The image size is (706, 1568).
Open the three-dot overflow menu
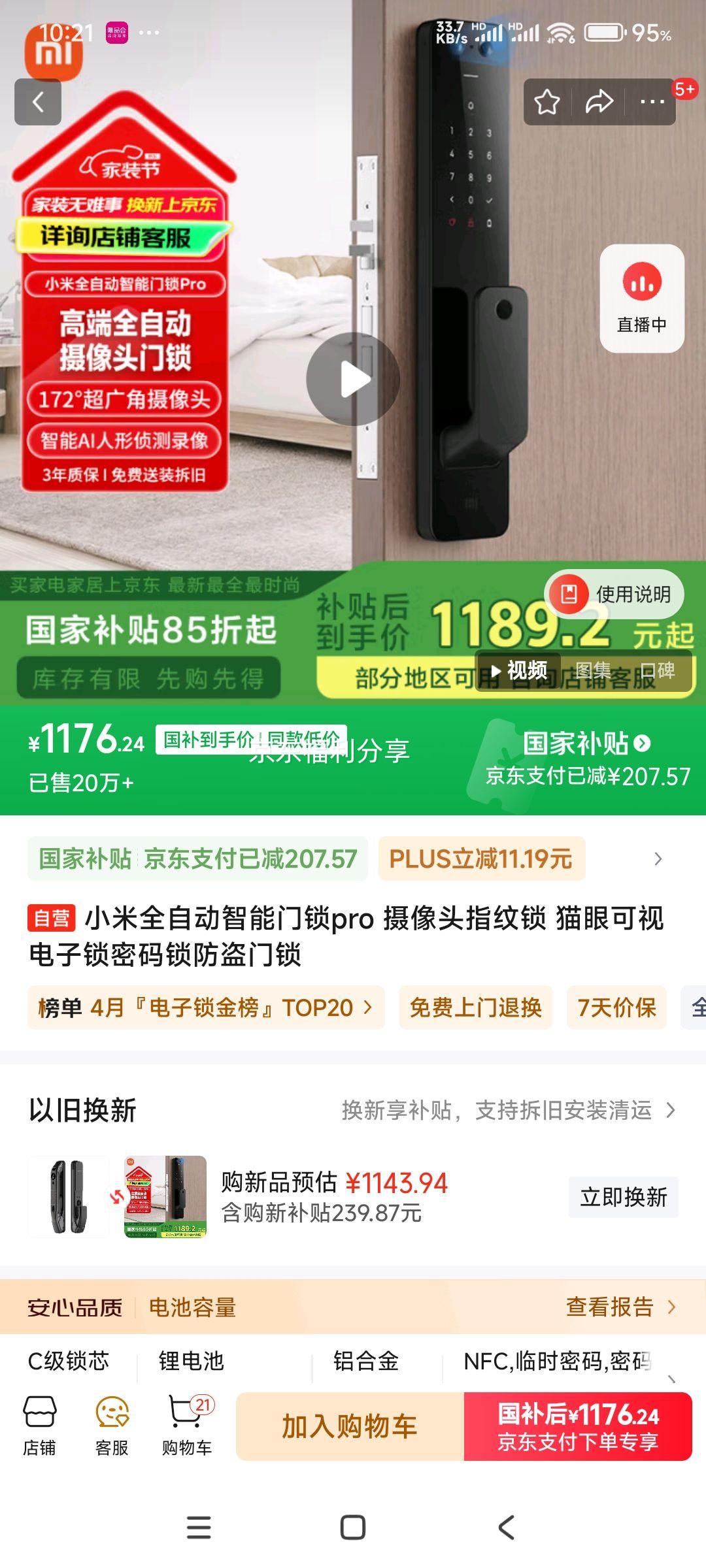(x=652, y=102)
